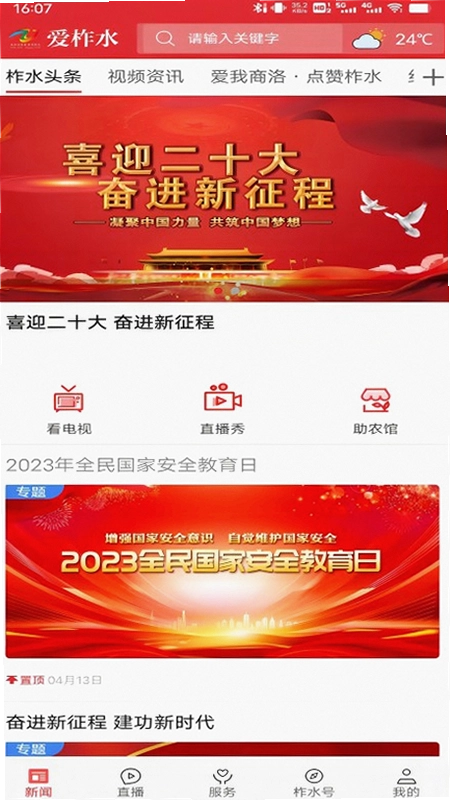This screenshot has width=450, height=800.
Task: Open the 我的 profile tab
Action: 406,783
